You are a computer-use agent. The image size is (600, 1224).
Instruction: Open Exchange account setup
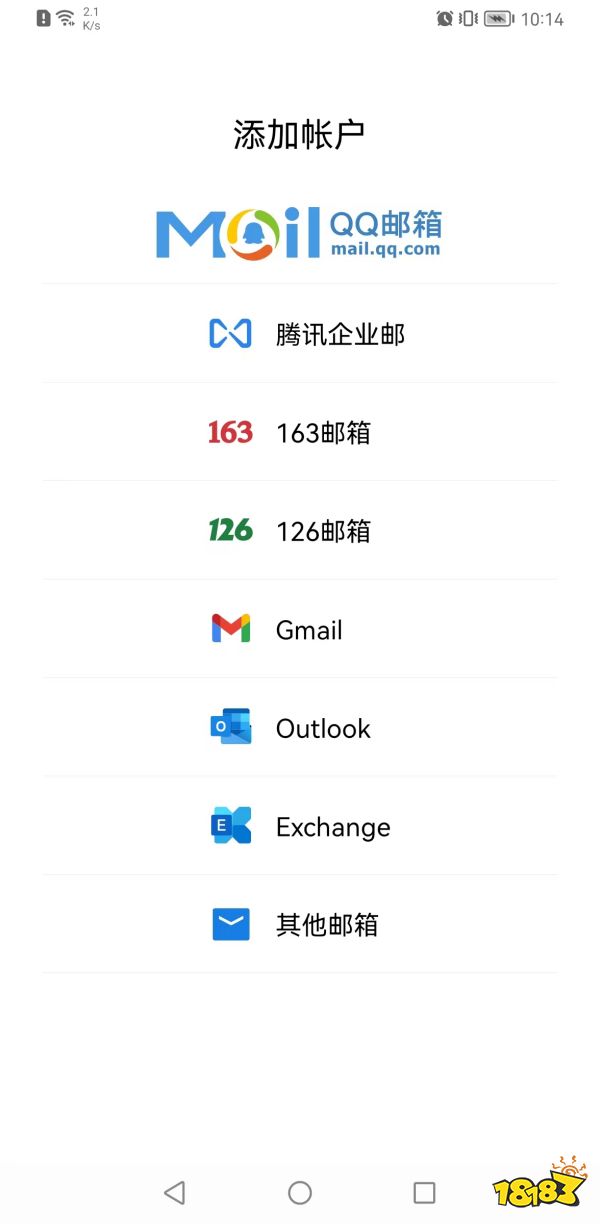300,827
